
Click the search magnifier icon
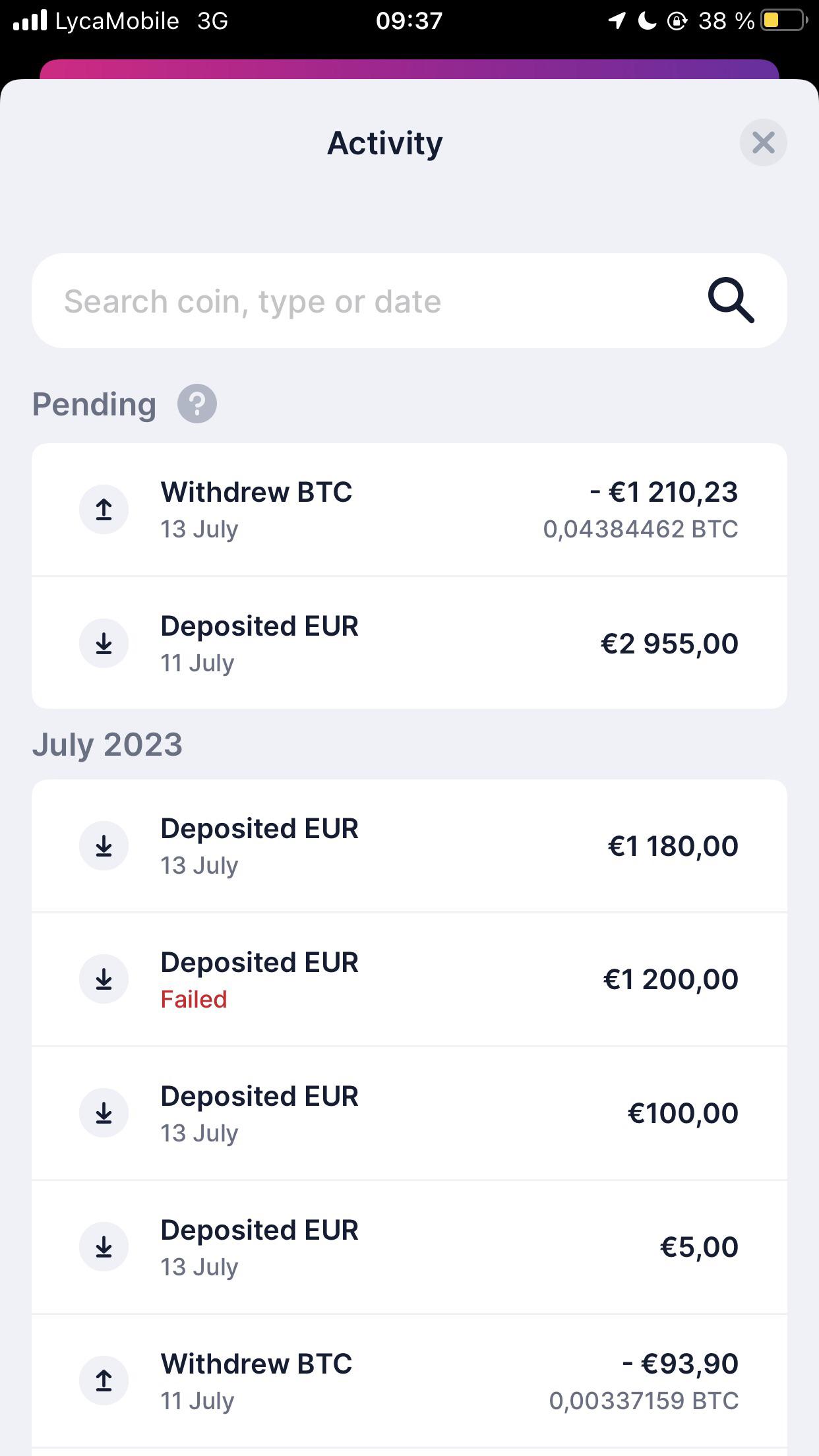pyautogui.click(x=732, y=301)
